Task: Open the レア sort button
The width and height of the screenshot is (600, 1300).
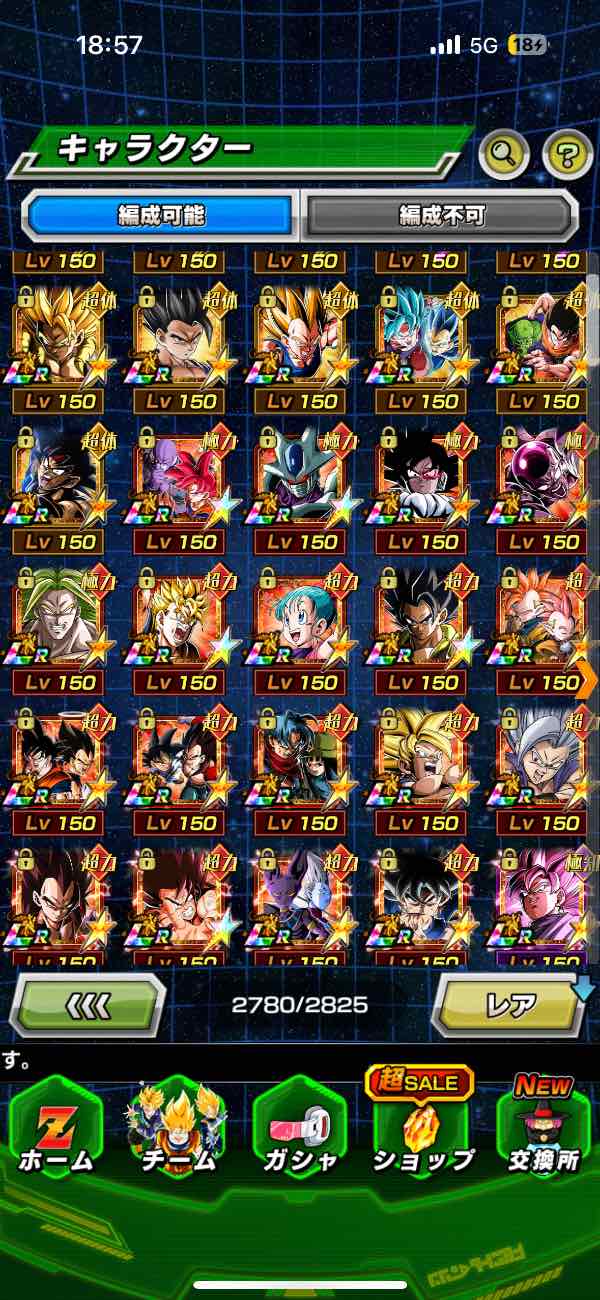Action: 510,1004
